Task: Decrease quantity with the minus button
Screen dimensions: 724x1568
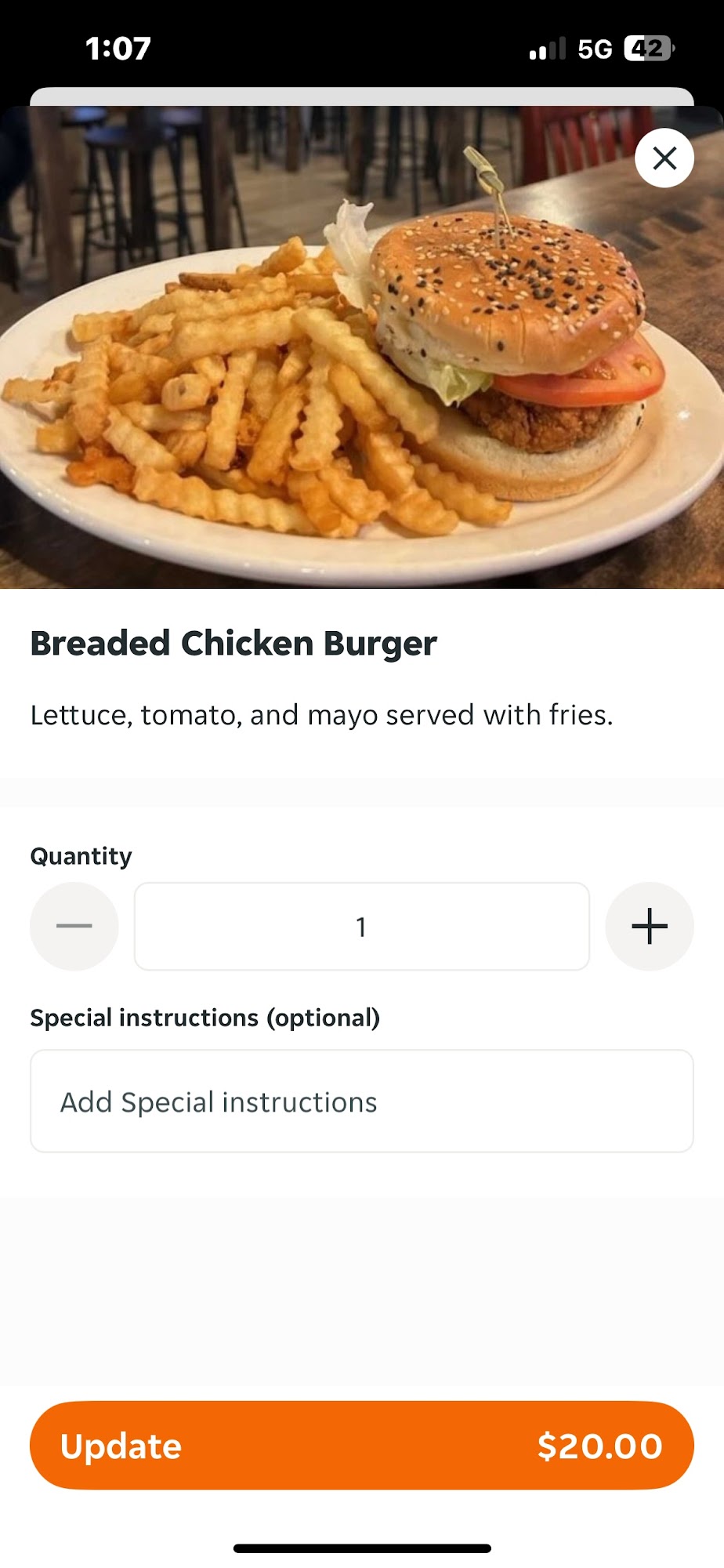Action: [74, 926]
